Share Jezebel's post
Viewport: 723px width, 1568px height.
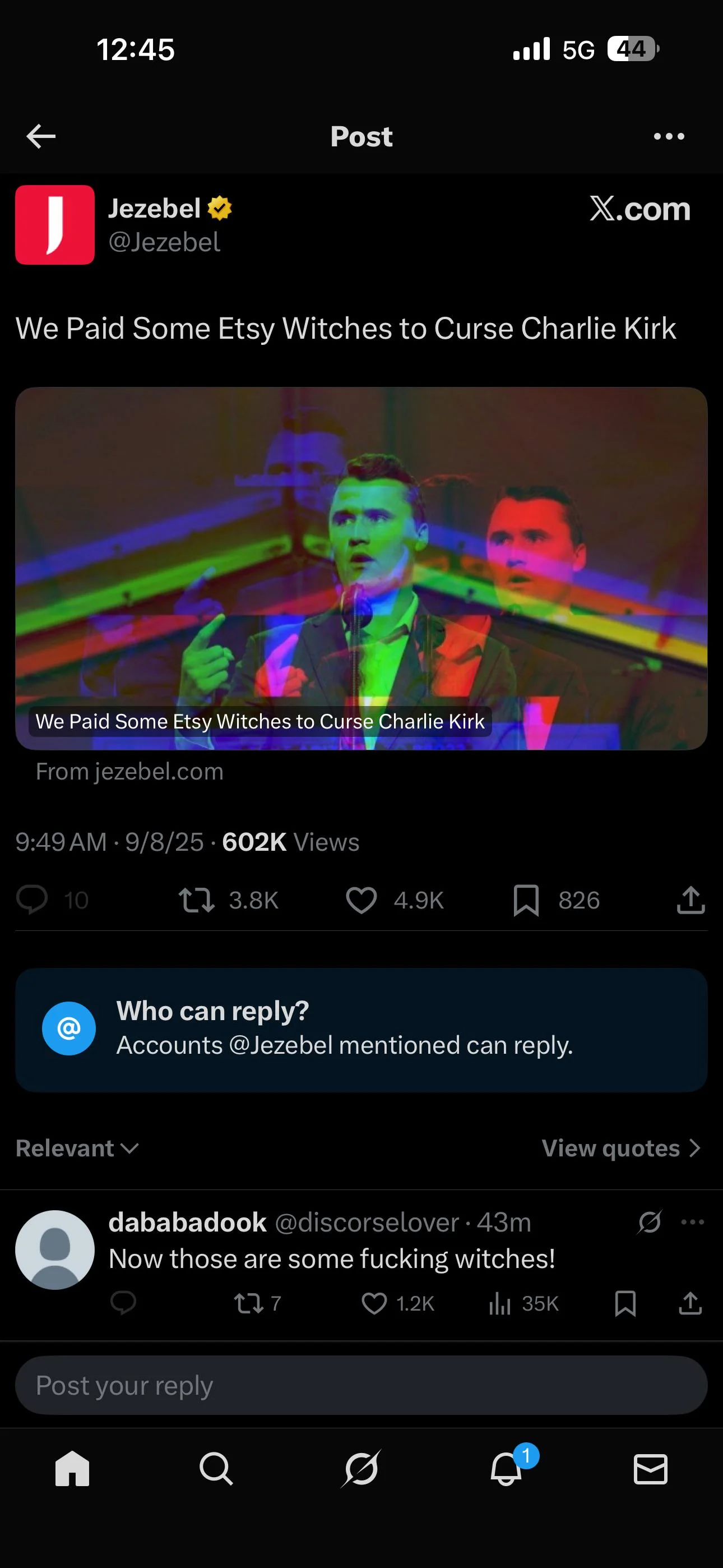[x=690, y=900]
